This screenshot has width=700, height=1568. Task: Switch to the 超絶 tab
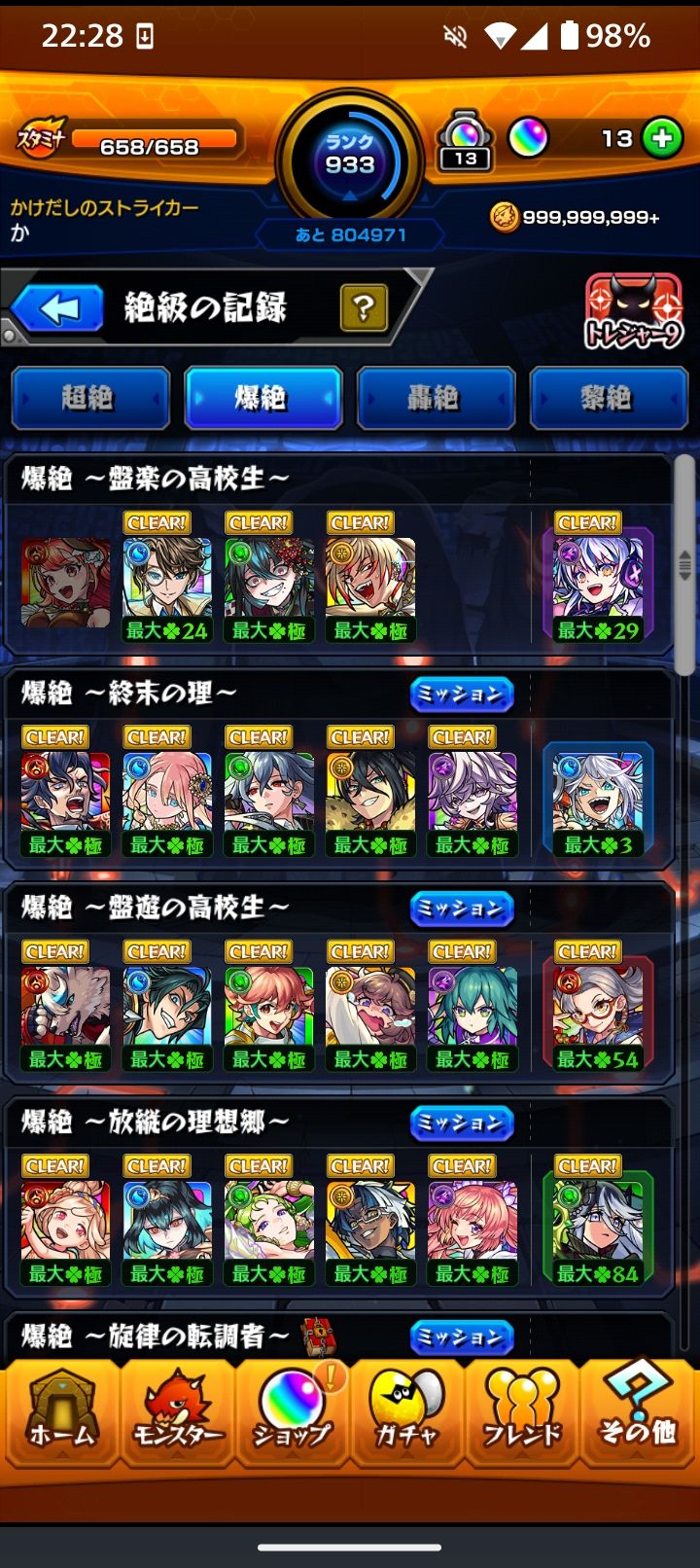coord(89,398)
